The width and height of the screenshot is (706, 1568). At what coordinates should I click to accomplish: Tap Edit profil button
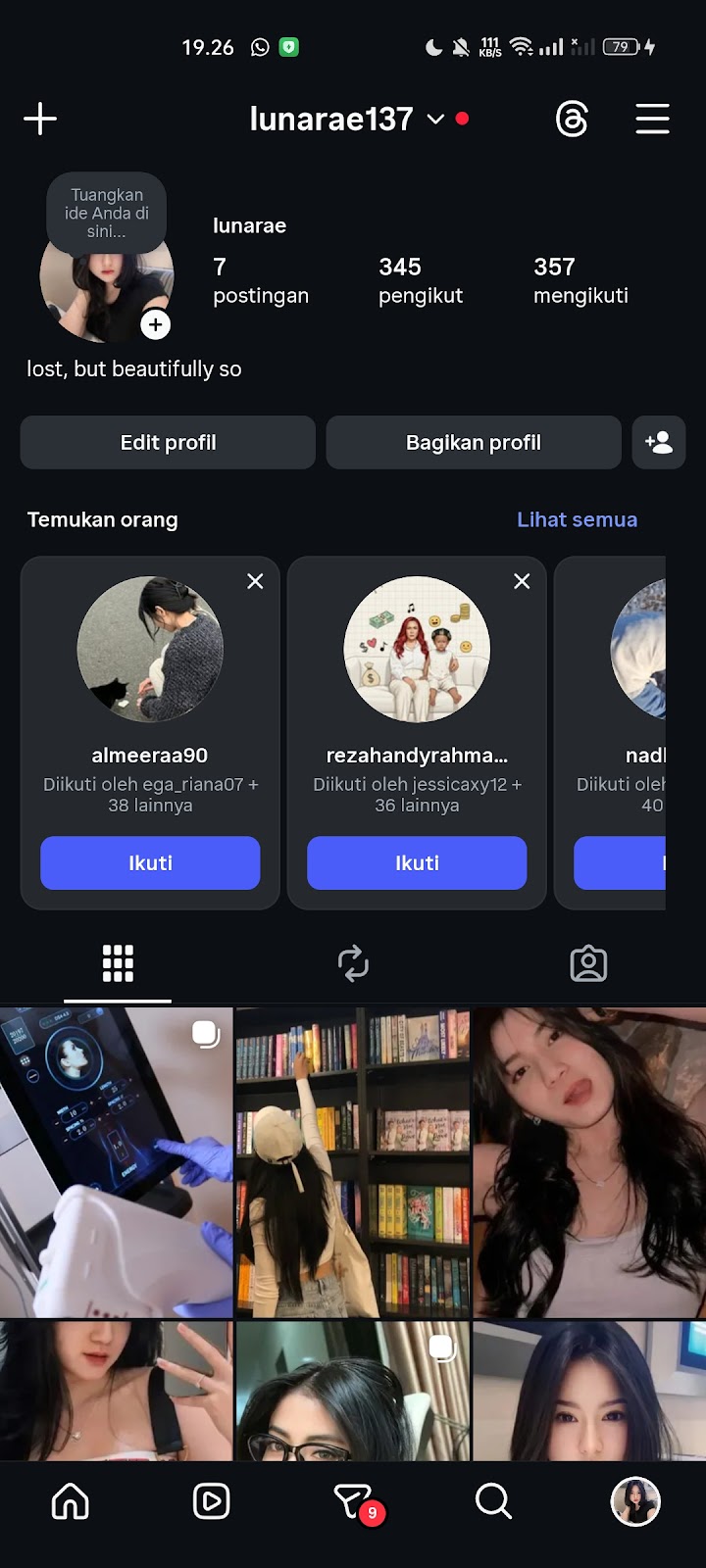168,443
